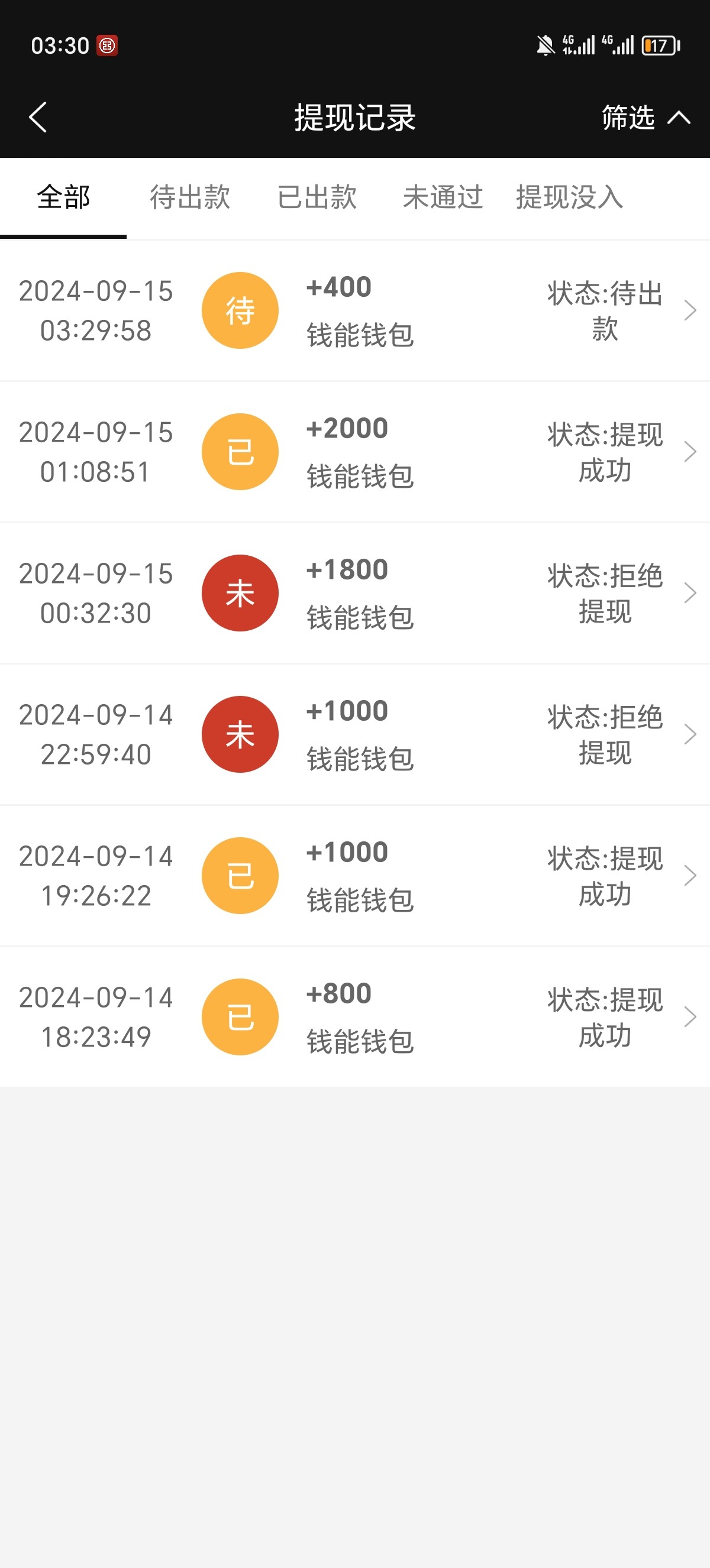Open the +400 待出款 withdrawal record
This screenshot has width=710, height=1568.
click(x=355, y=310)
